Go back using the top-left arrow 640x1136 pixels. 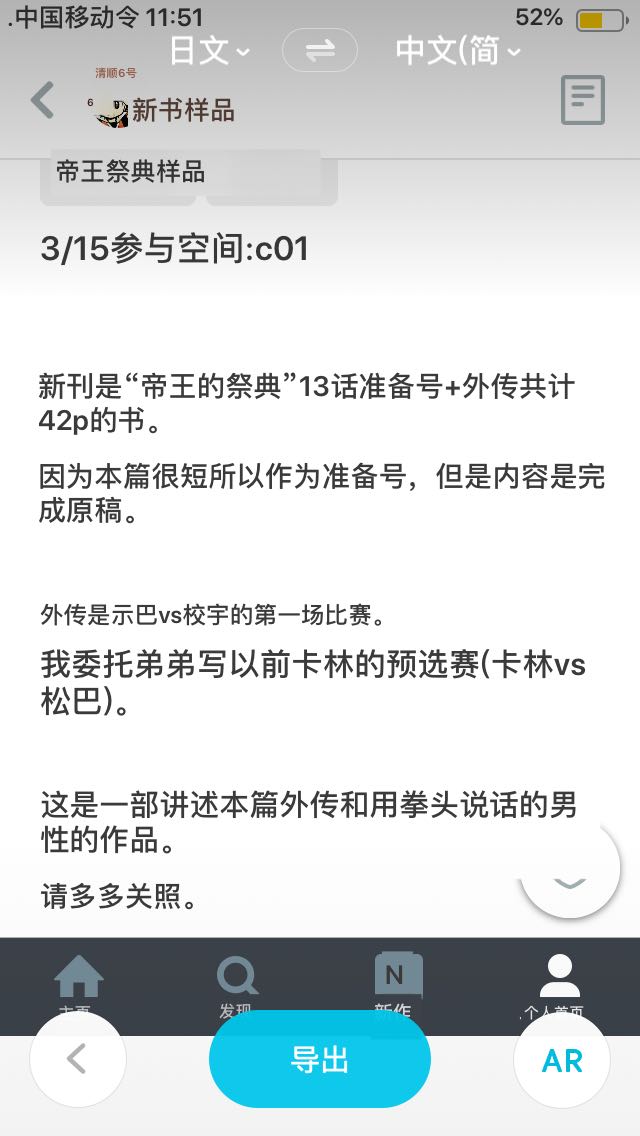[x=43, y=100]
